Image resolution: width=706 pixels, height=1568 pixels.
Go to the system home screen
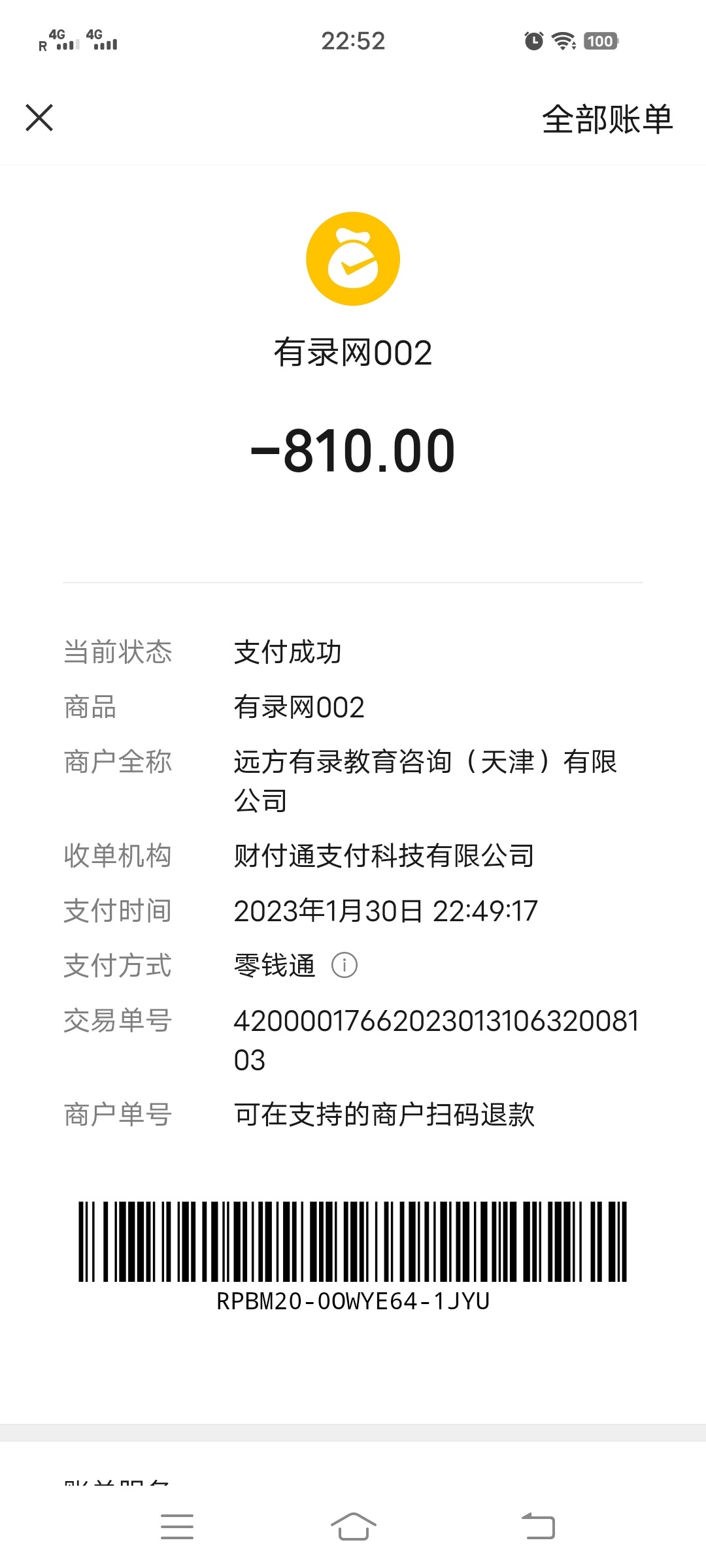[353, 1526]
